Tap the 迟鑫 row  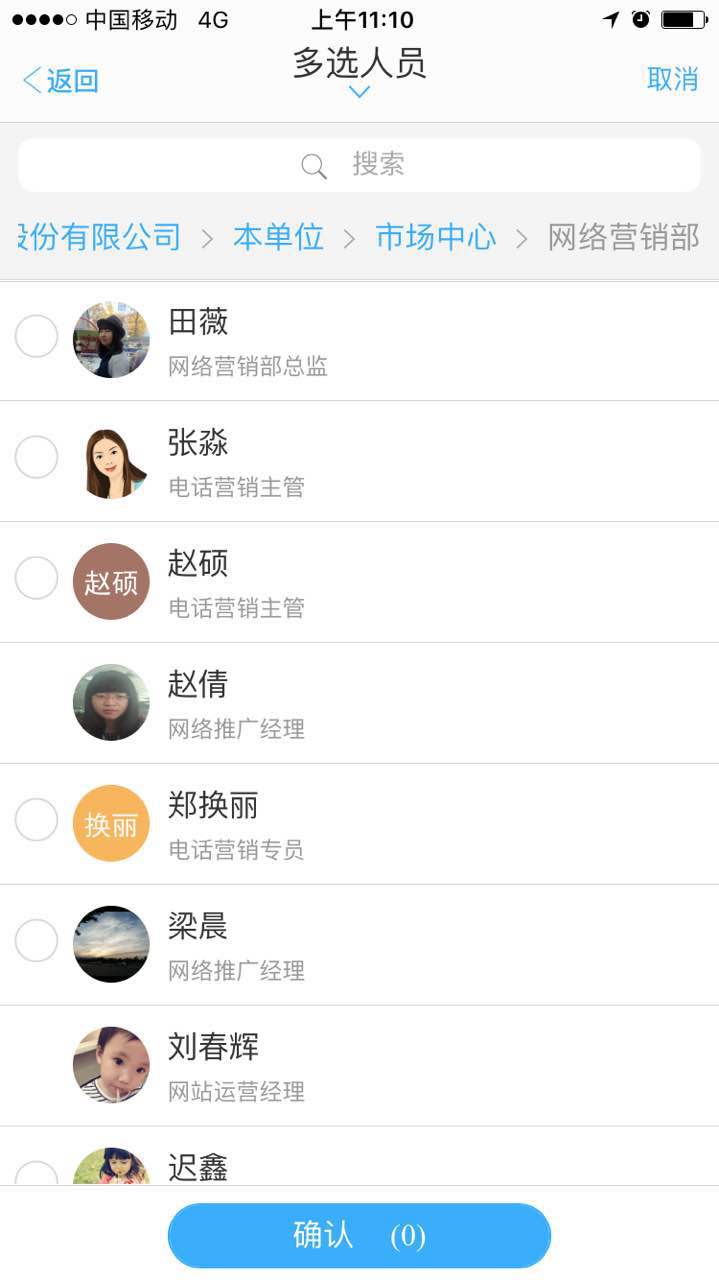359,1157
